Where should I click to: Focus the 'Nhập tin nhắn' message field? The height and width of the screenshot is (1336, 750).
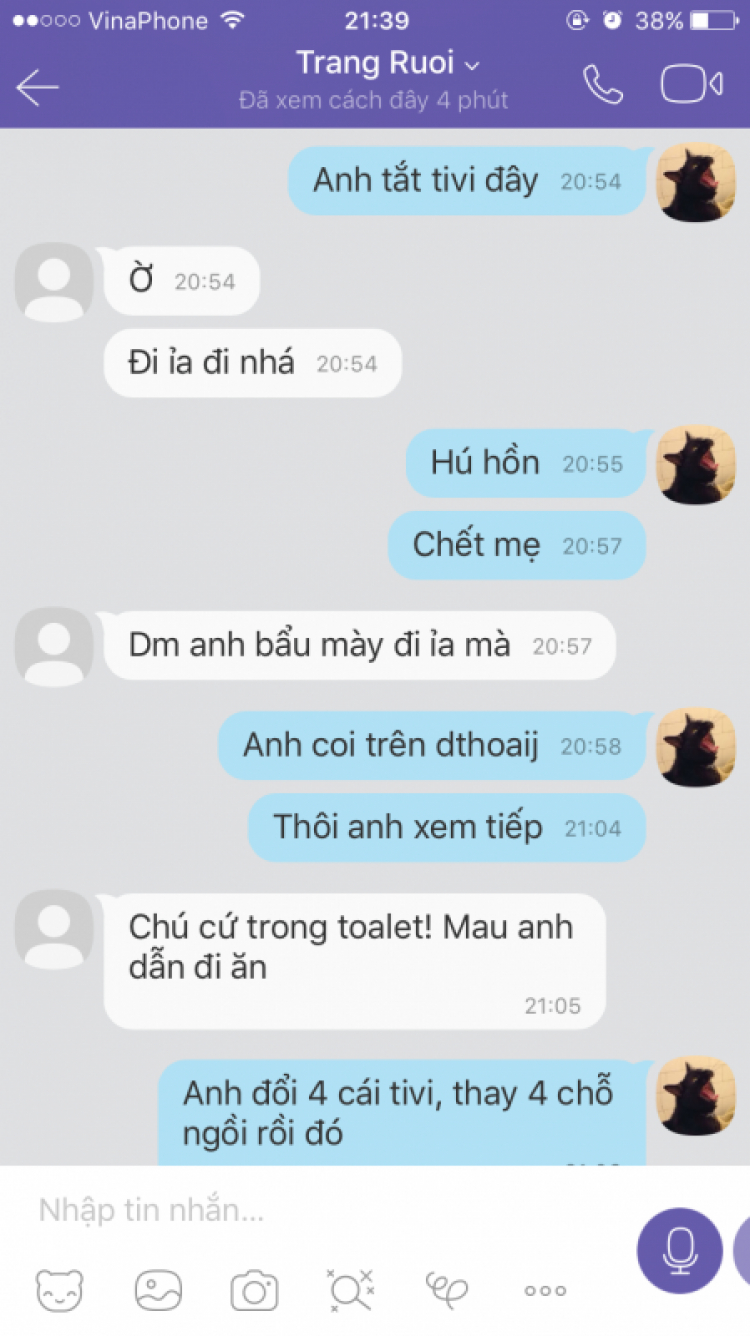point(320,1210)
